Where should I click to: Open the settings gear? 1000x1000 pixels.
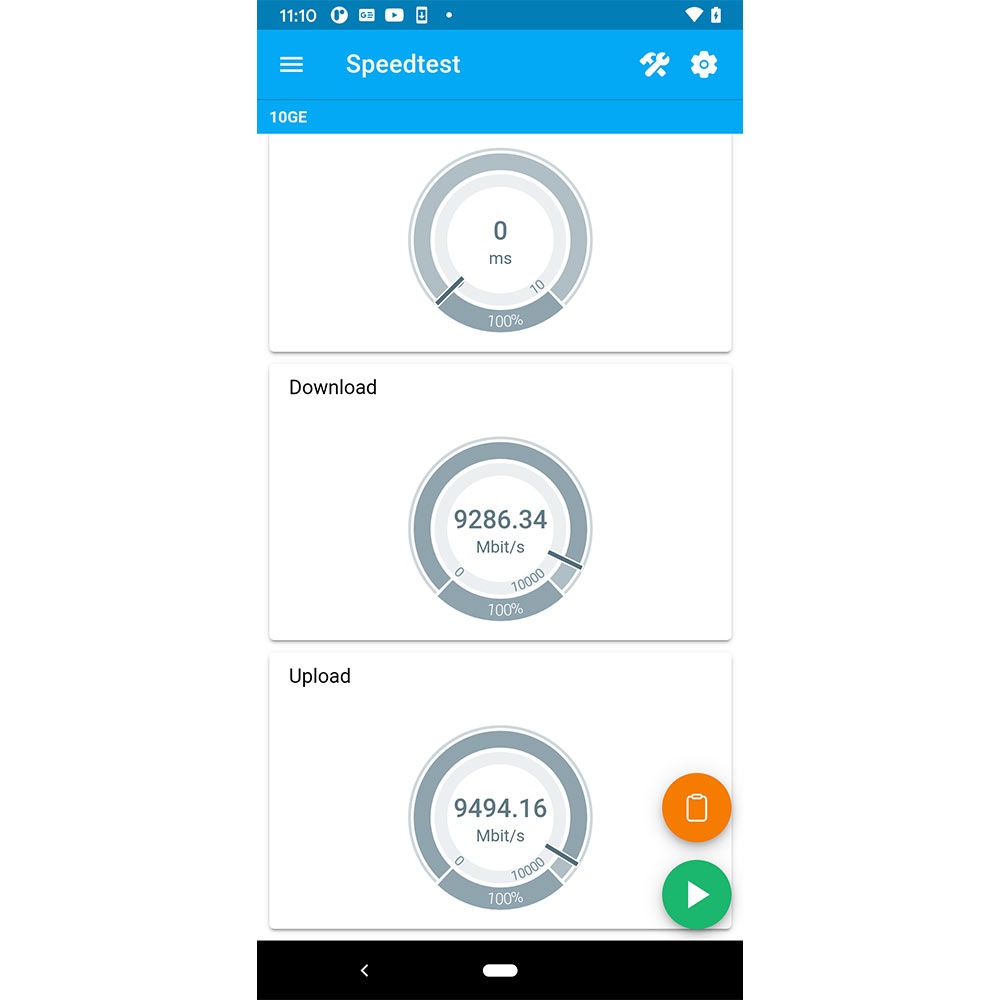pos(704,65)
